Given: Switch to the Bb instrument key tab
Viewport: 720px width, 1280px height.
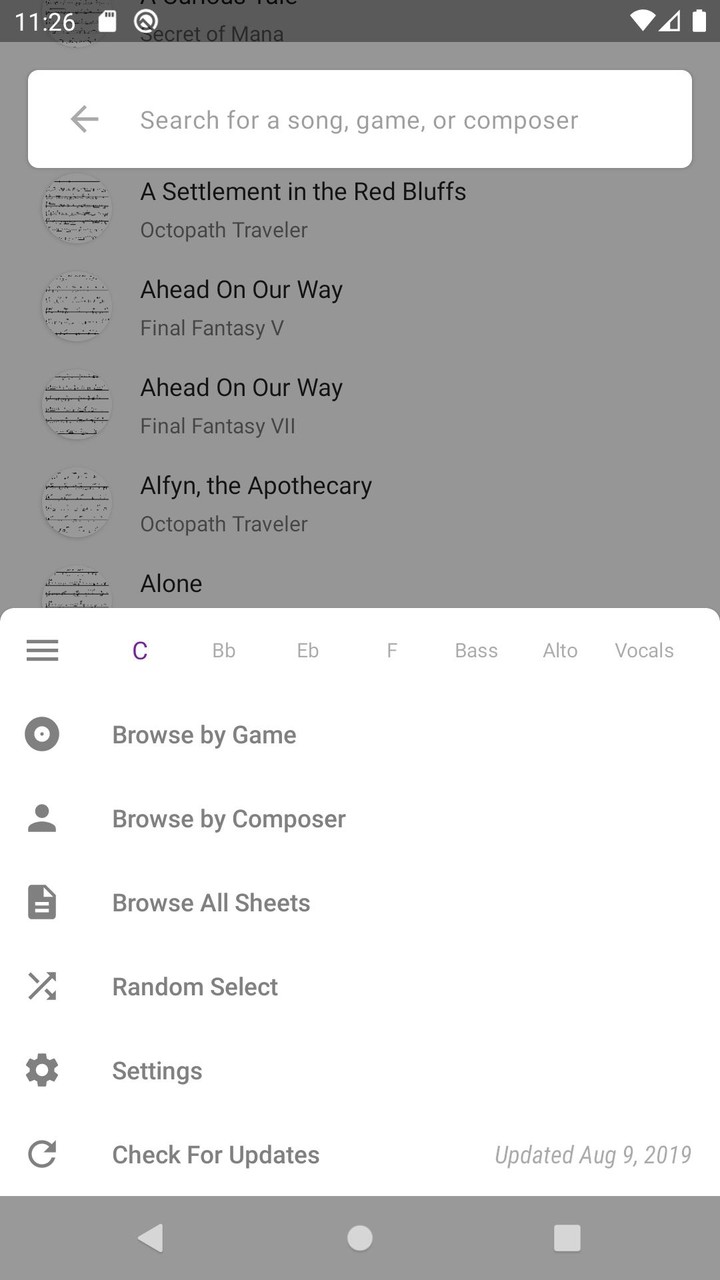Looking at the screenshot, I should (x=223, y=650).
